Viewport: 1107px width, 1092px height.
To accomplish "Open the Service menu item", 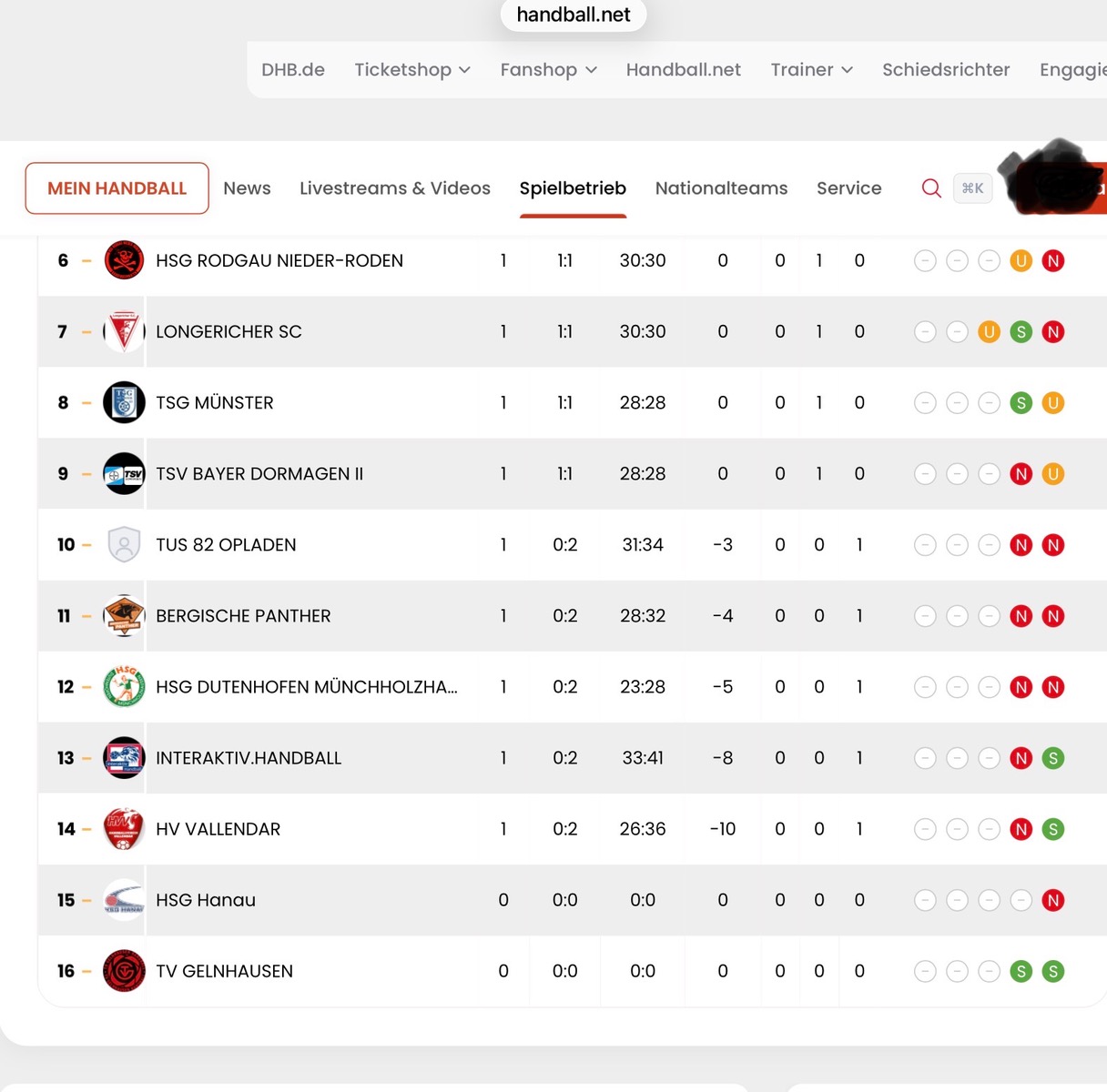I will [x=848, y=188].
